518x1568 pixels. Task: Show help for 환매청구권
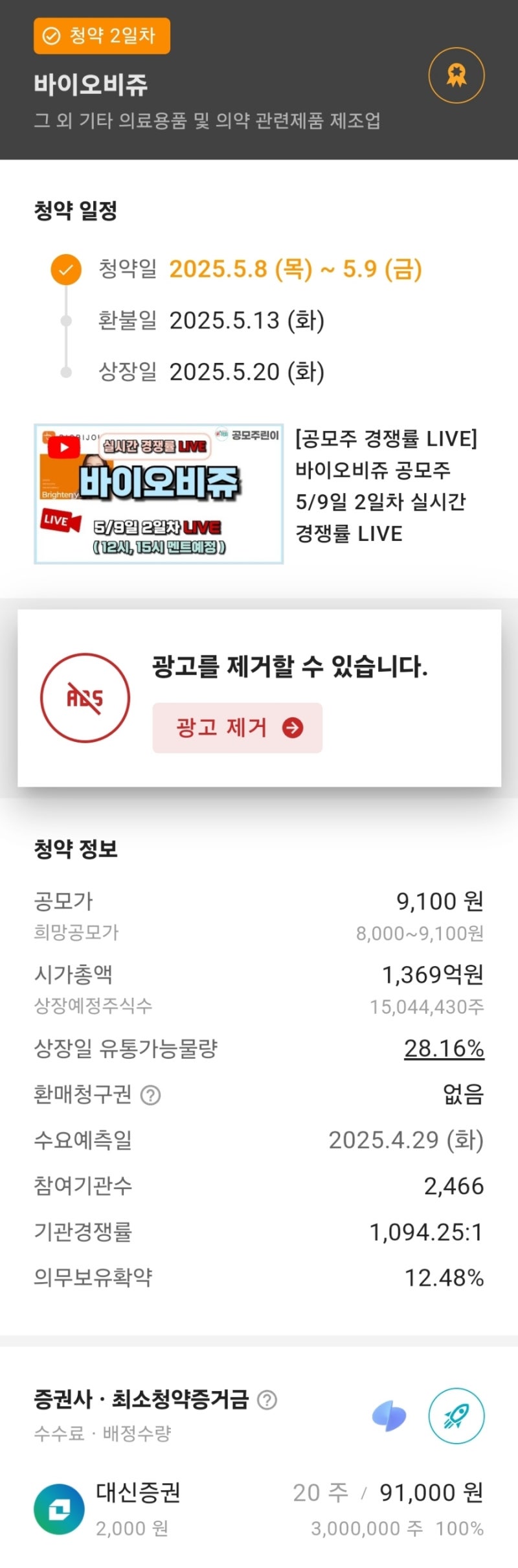click(151, 1095)
